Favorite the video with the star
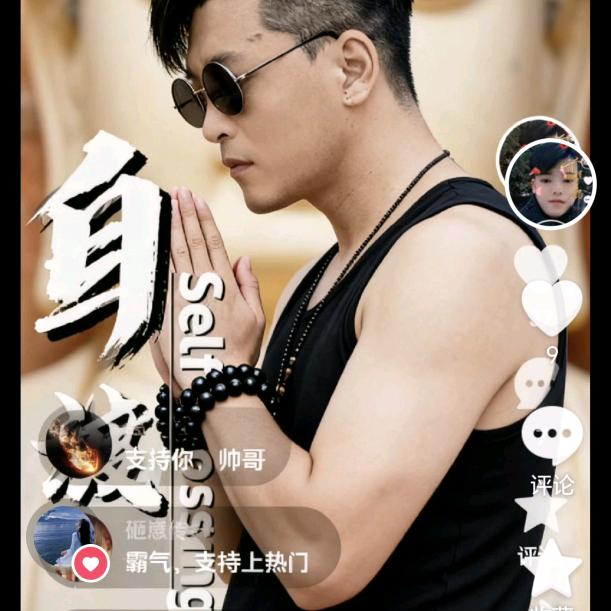Viewport: 611px width, 611px height. 552,567
